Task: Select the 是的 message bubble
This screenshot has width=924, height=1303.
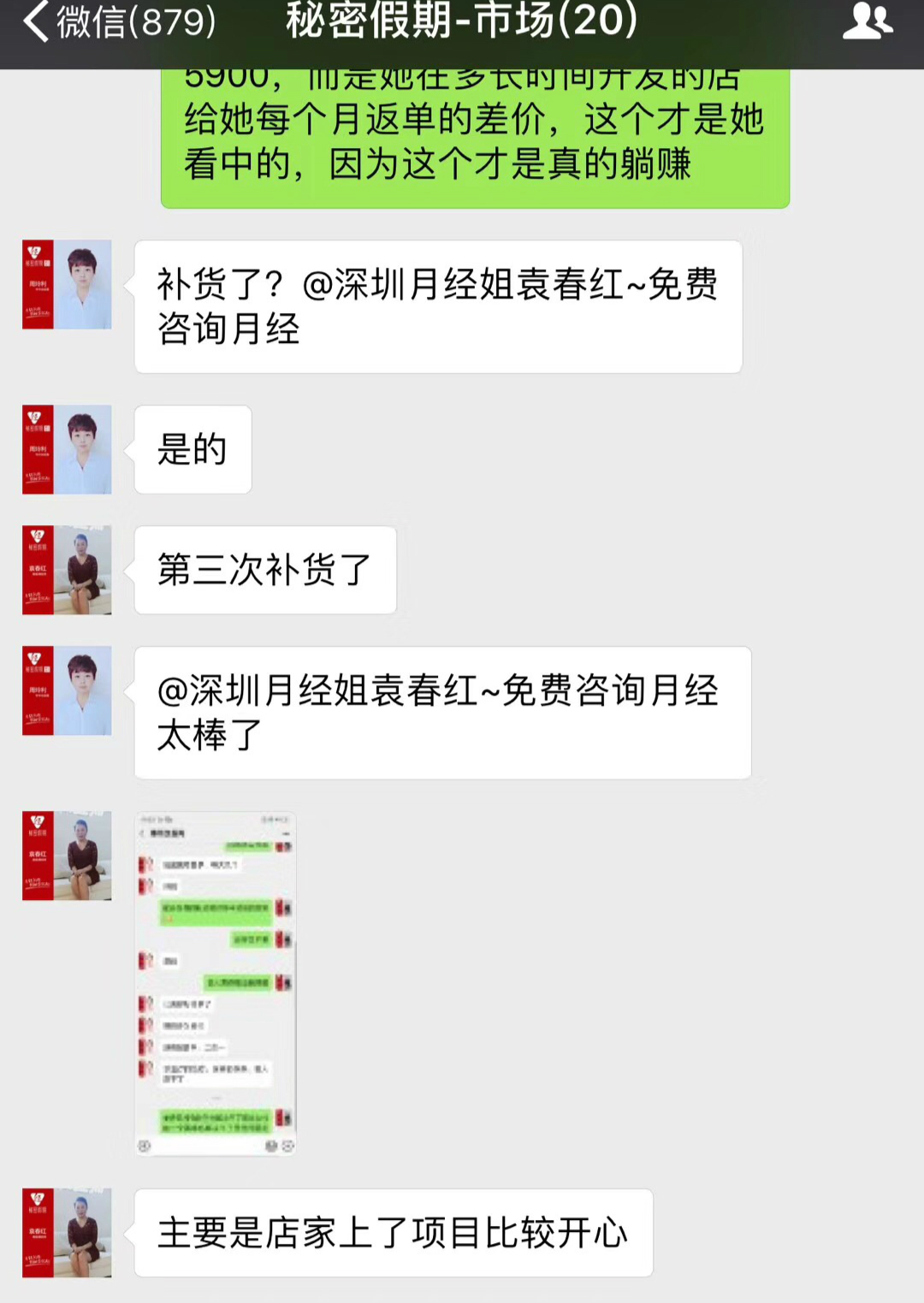Action: tap(192, 449)
